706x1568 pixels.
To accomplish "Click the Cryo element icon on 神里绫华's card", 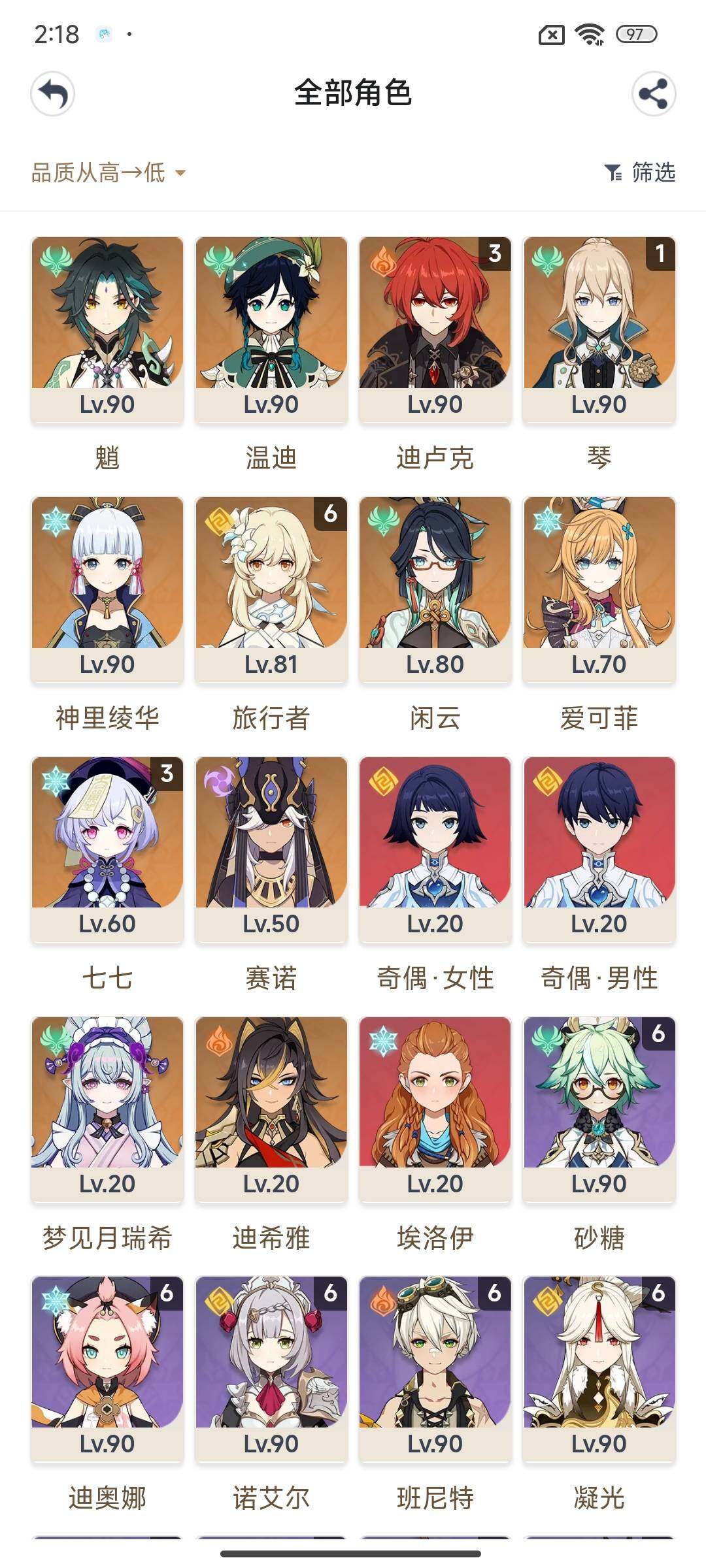I will 55,518.
